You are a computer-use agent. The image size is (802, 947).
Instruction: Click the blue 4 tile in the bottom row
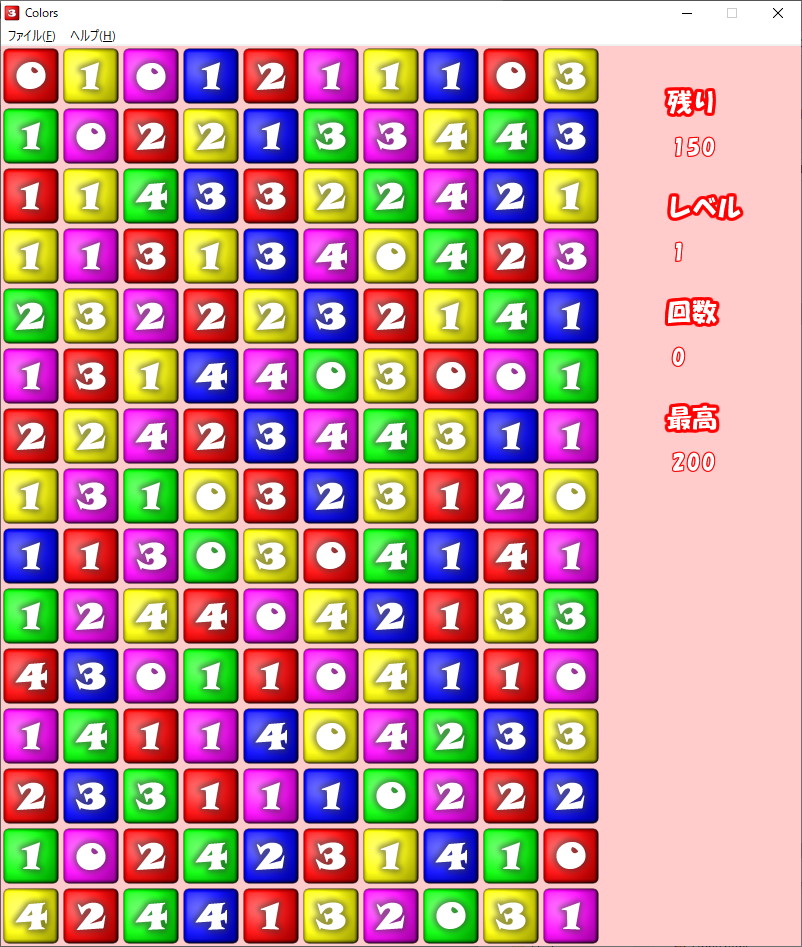coord(210,917)
